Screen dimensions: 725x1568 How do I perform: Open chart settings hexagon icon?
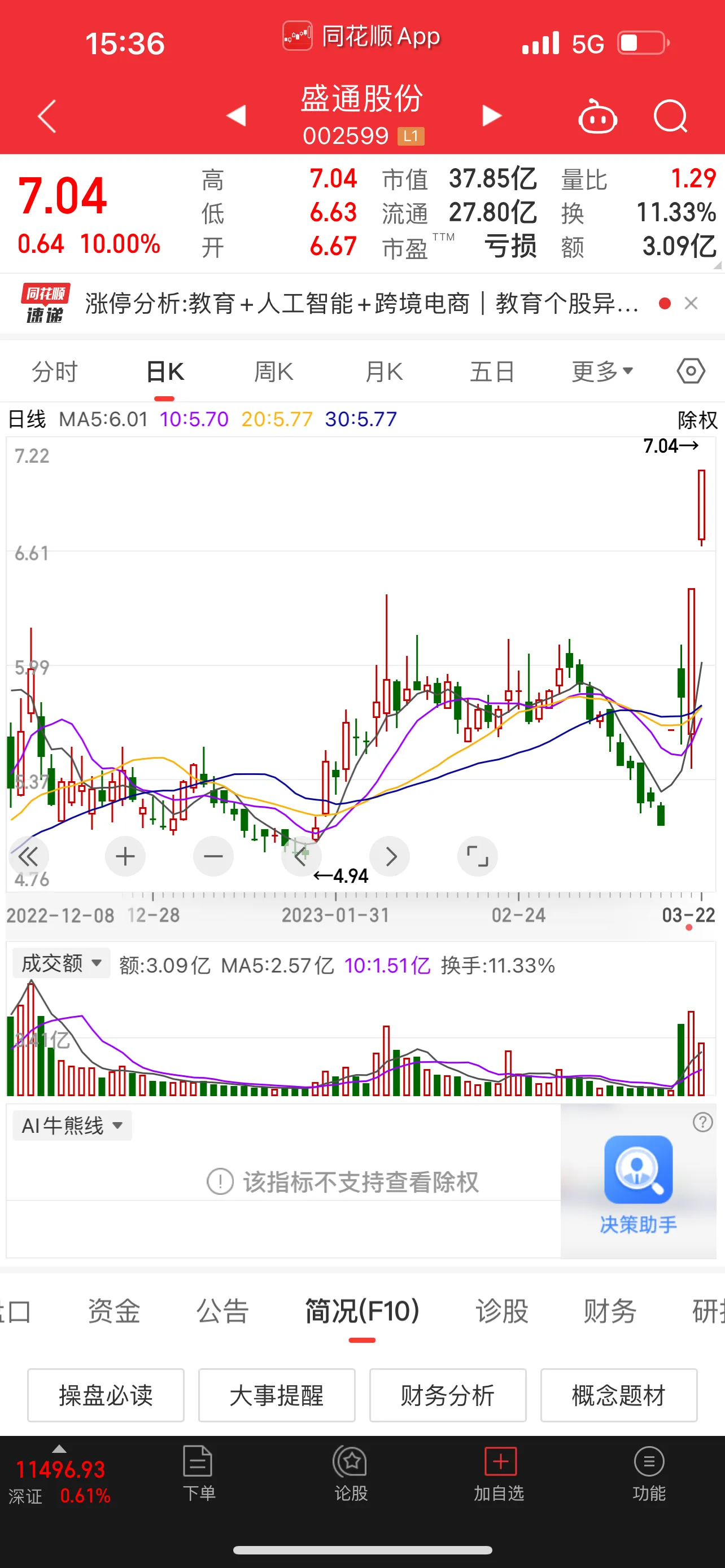click(691, 371)
